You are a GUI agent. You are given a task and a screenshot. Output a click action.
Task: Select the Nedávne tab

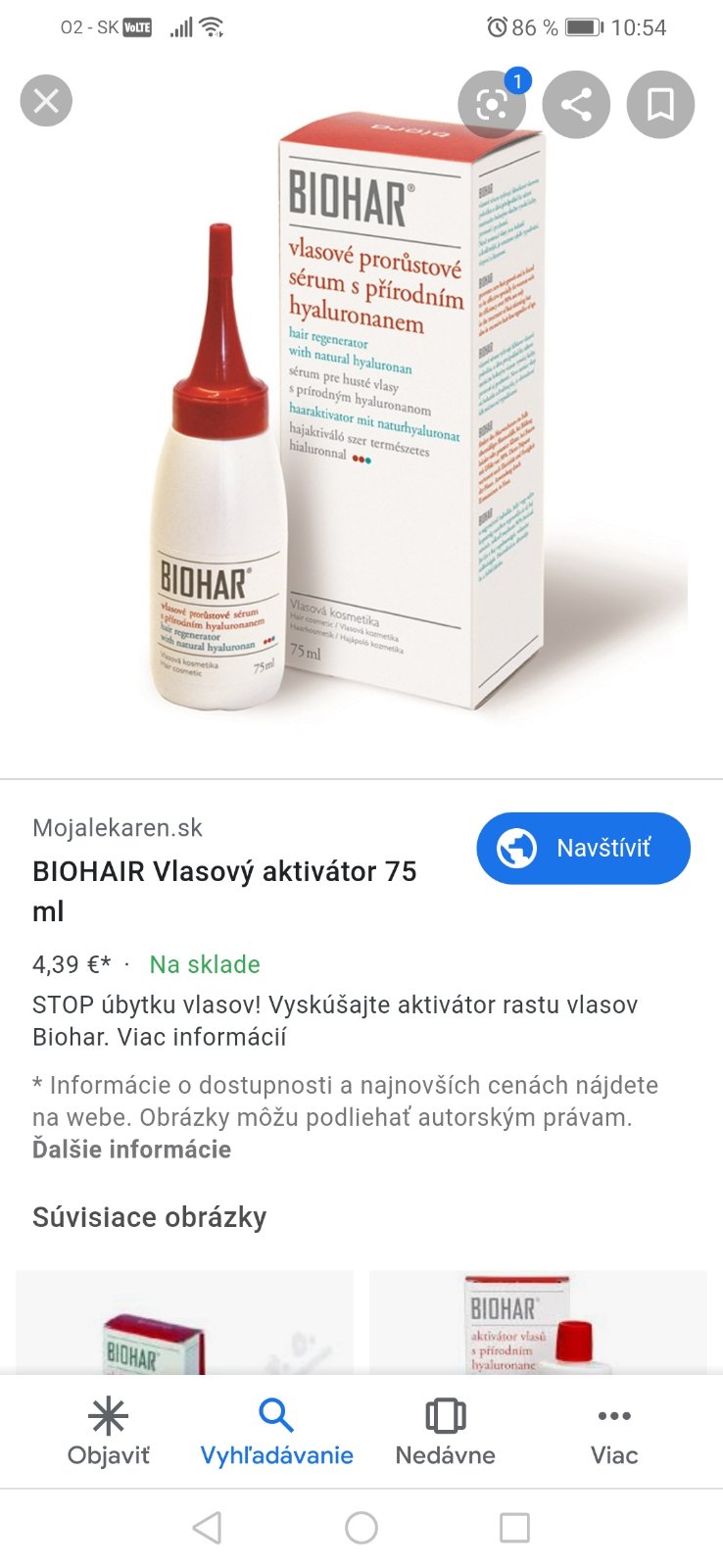445,1432
